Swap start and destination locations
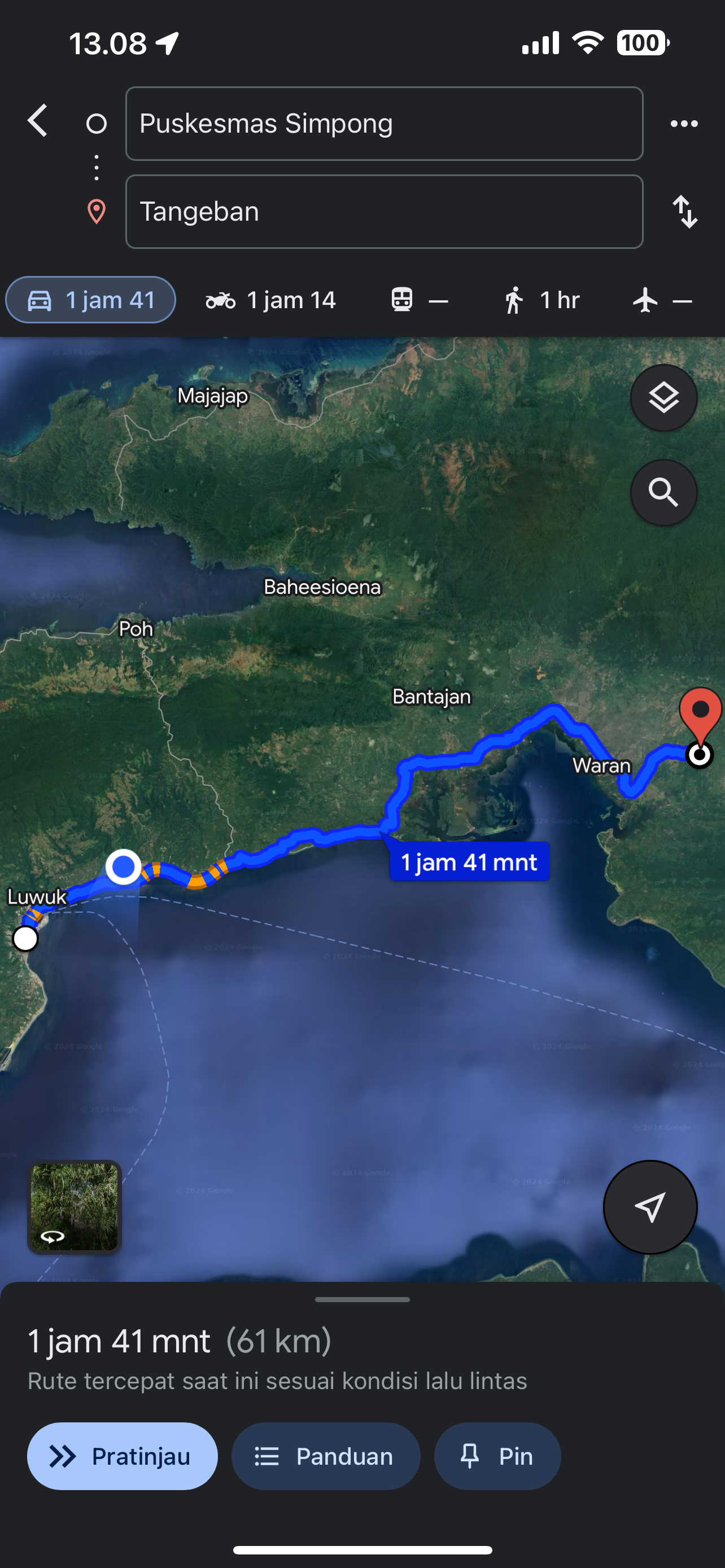The height and width of the screenshot is (1568, 725). click(685, 212)
